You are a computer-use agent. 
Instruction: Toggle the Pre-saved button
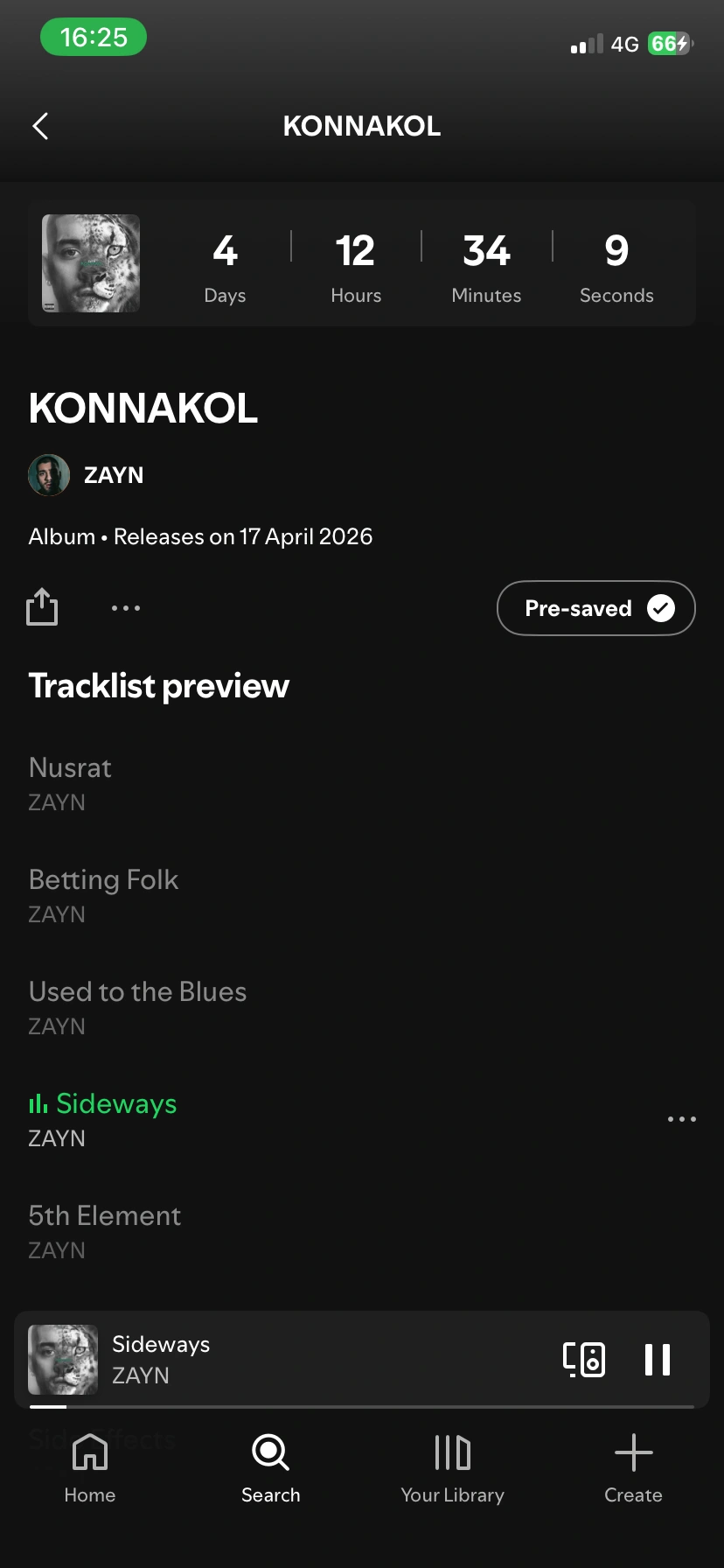(x=595, y=608)
